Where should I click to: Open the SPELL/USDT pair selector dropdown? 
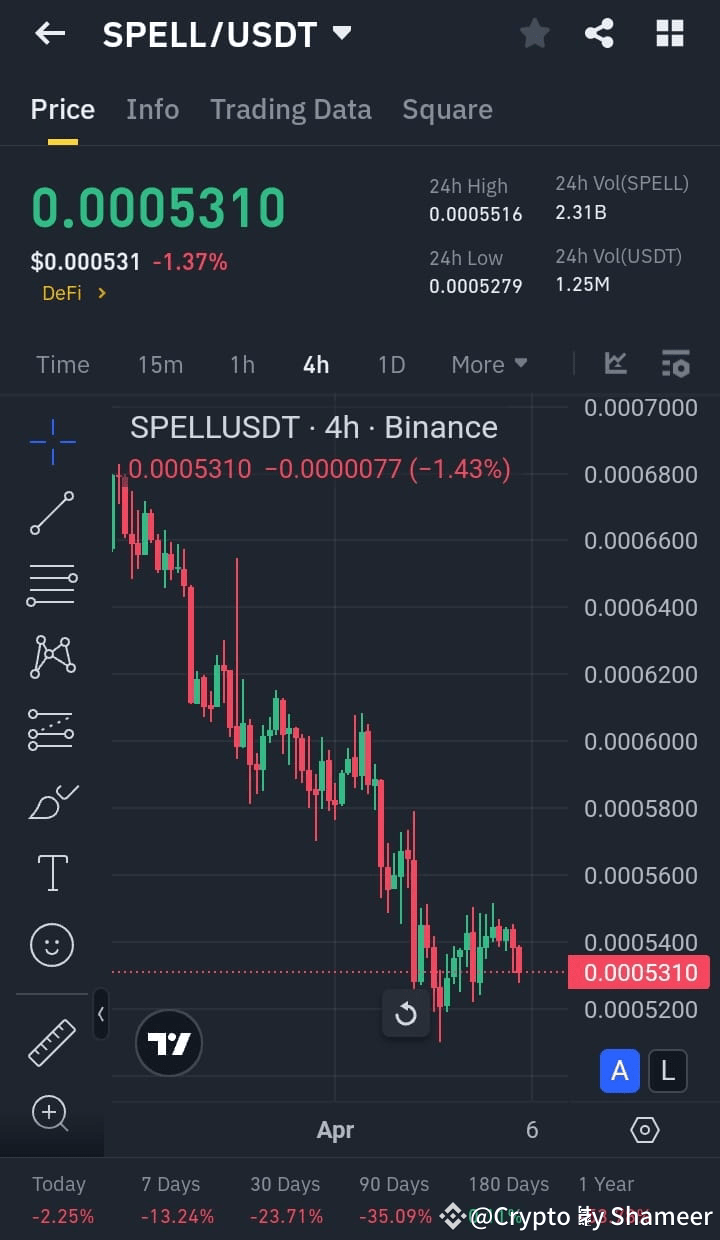[x=340, y=33]
